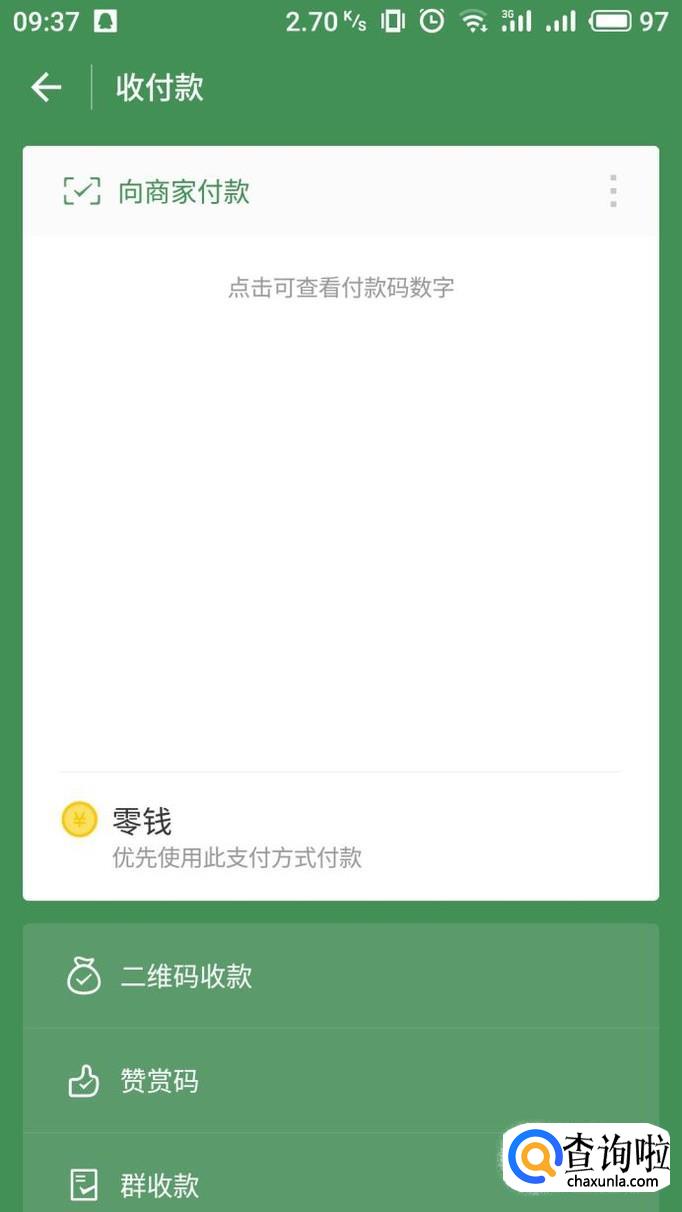Open the three-dot menu on 向商家付款
682x1212 pixels.
[x=613, y=191]
